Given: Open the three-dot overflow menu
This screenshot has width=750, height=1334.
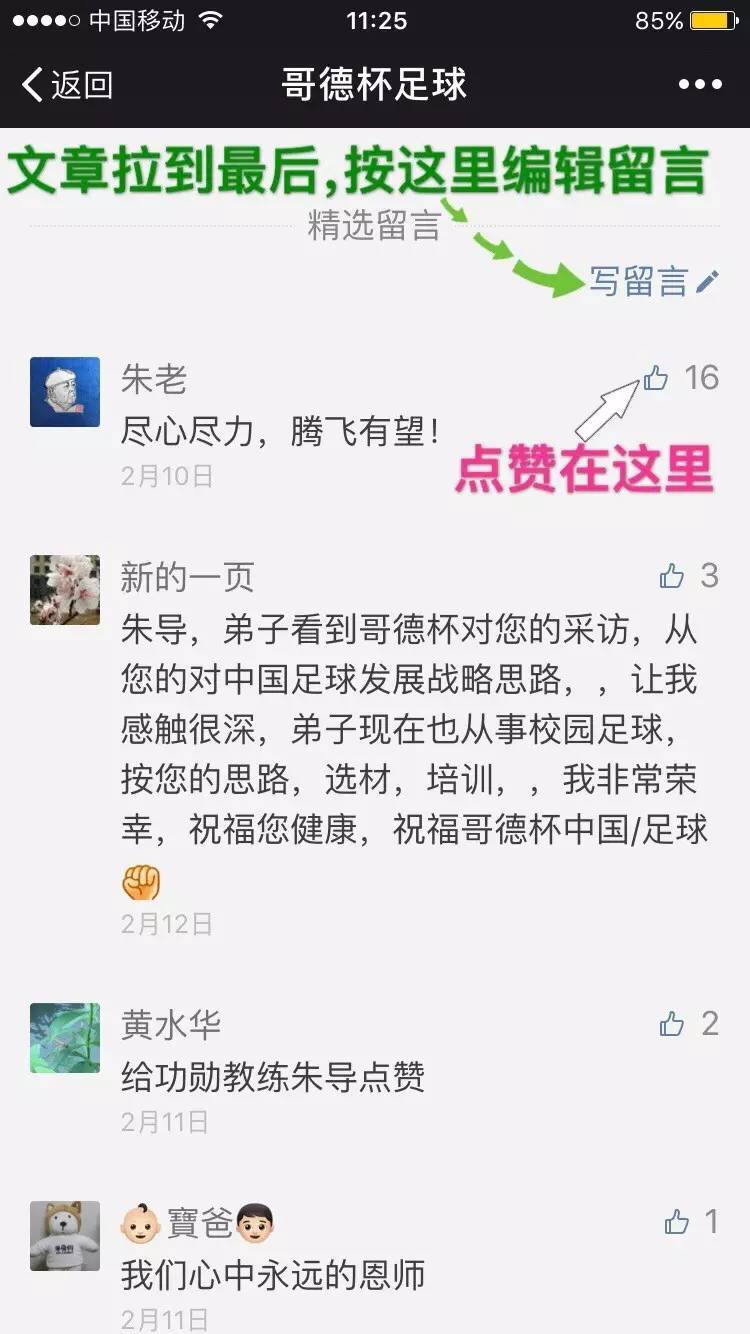Looking at the screenshot, I should [x=699, y=85].
